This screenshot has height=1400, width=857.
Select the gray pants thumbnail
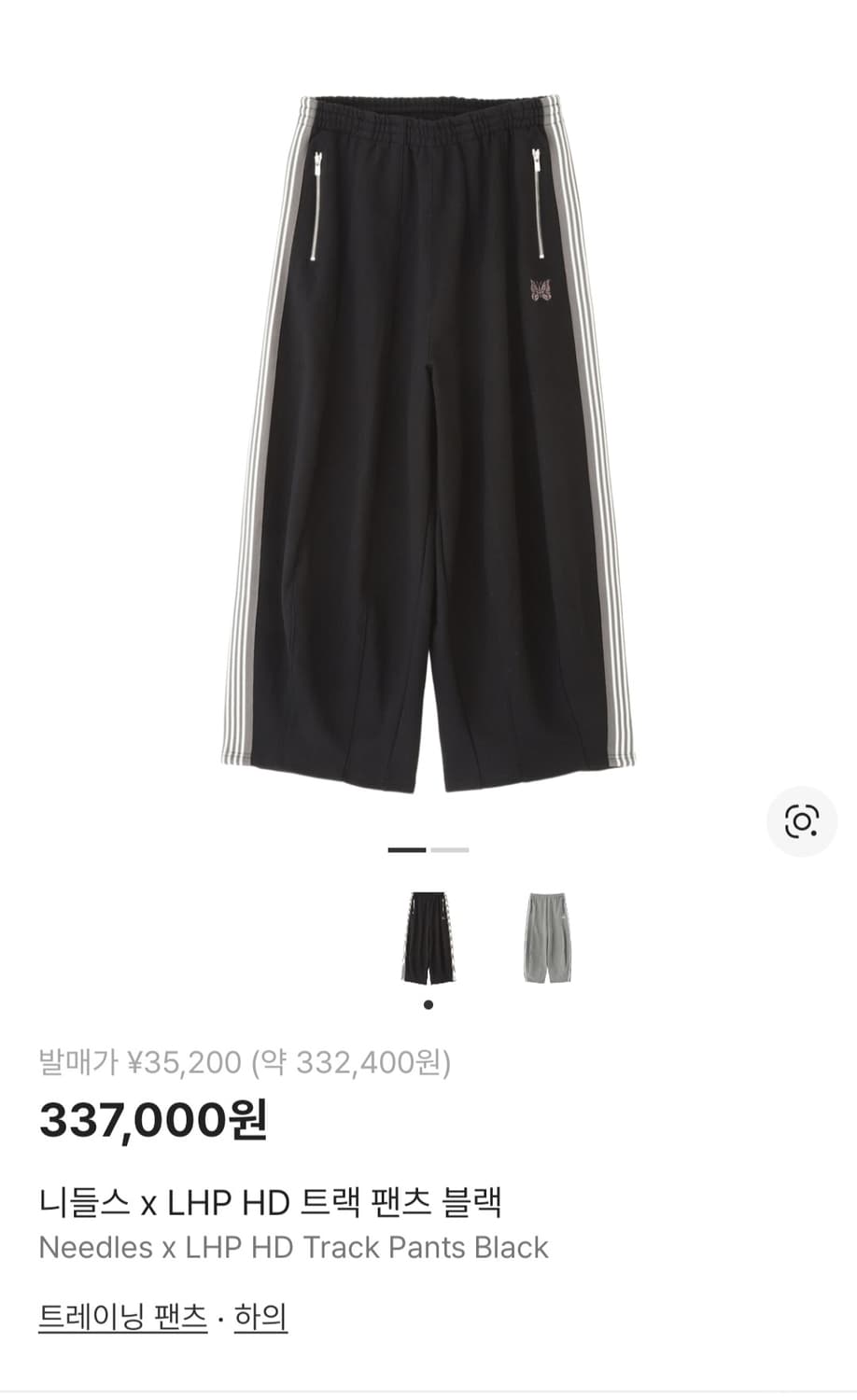[547, 938]
